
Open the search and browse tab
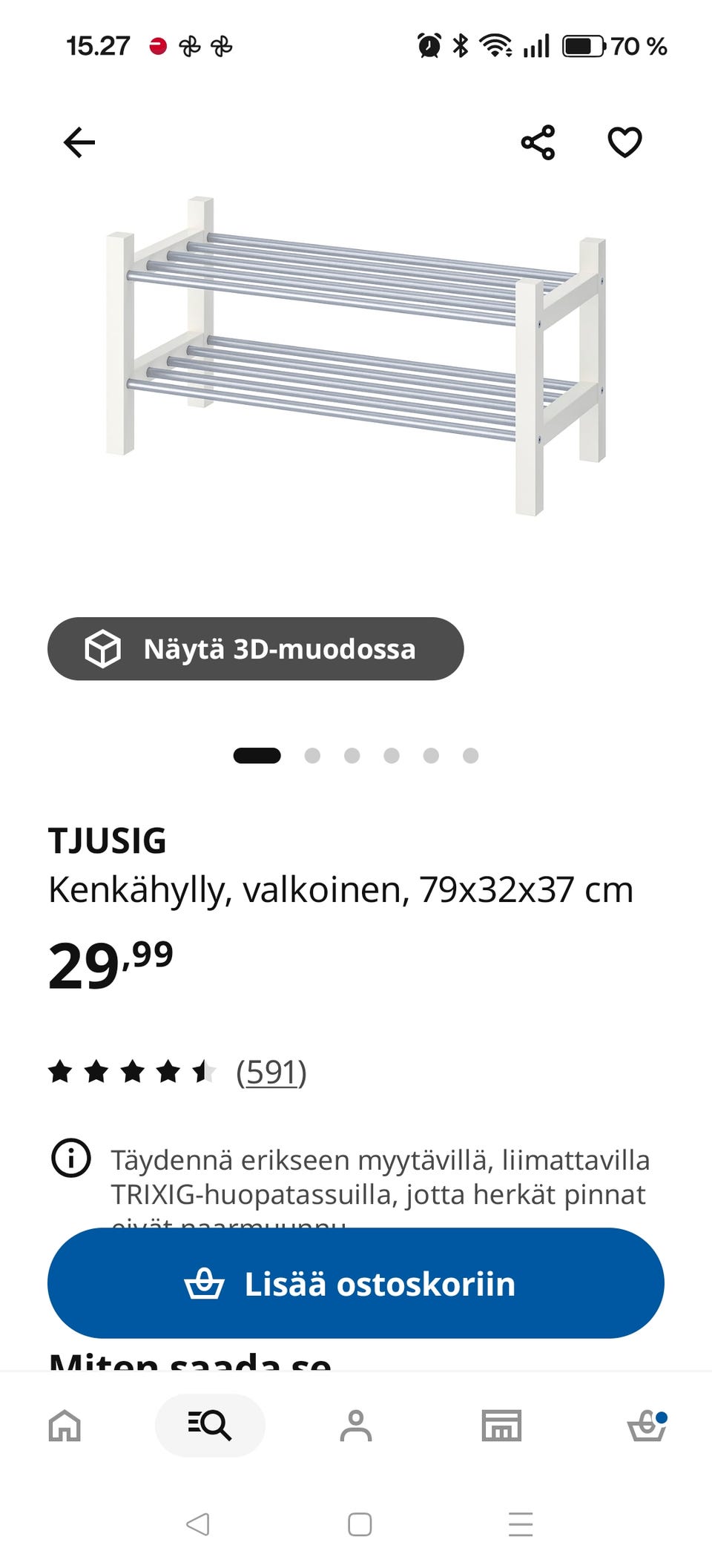point(210,1426)
